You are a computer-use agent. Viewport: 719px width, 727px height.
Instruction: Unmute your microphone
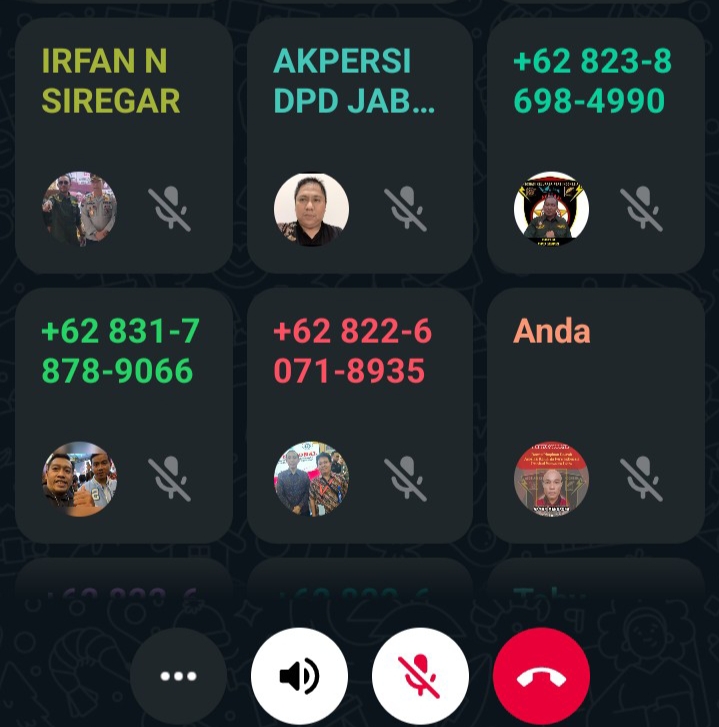pyautogui.click(x=420, y=676)
